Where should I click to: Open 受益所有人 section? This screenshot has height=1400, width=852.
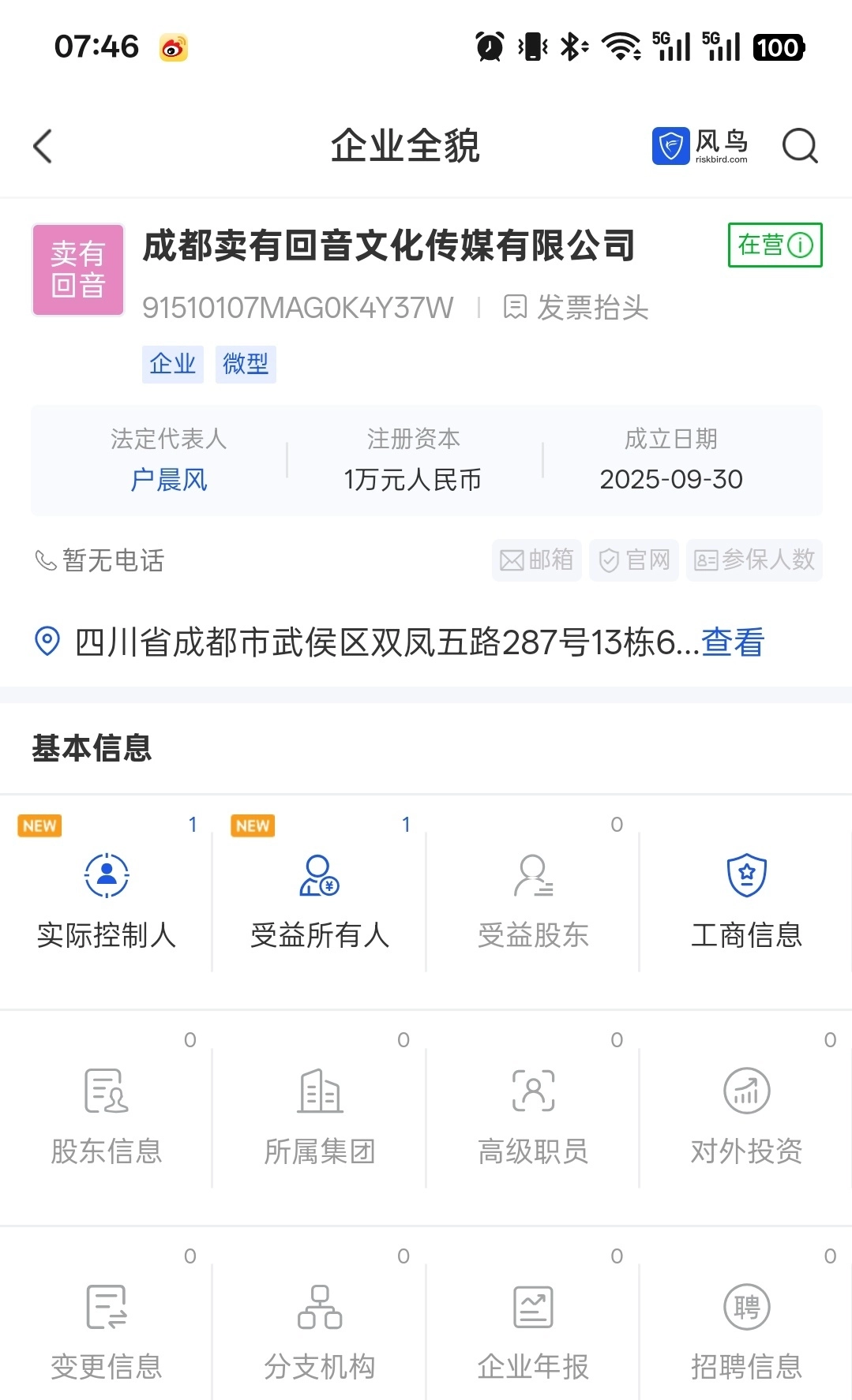[320, 900]
